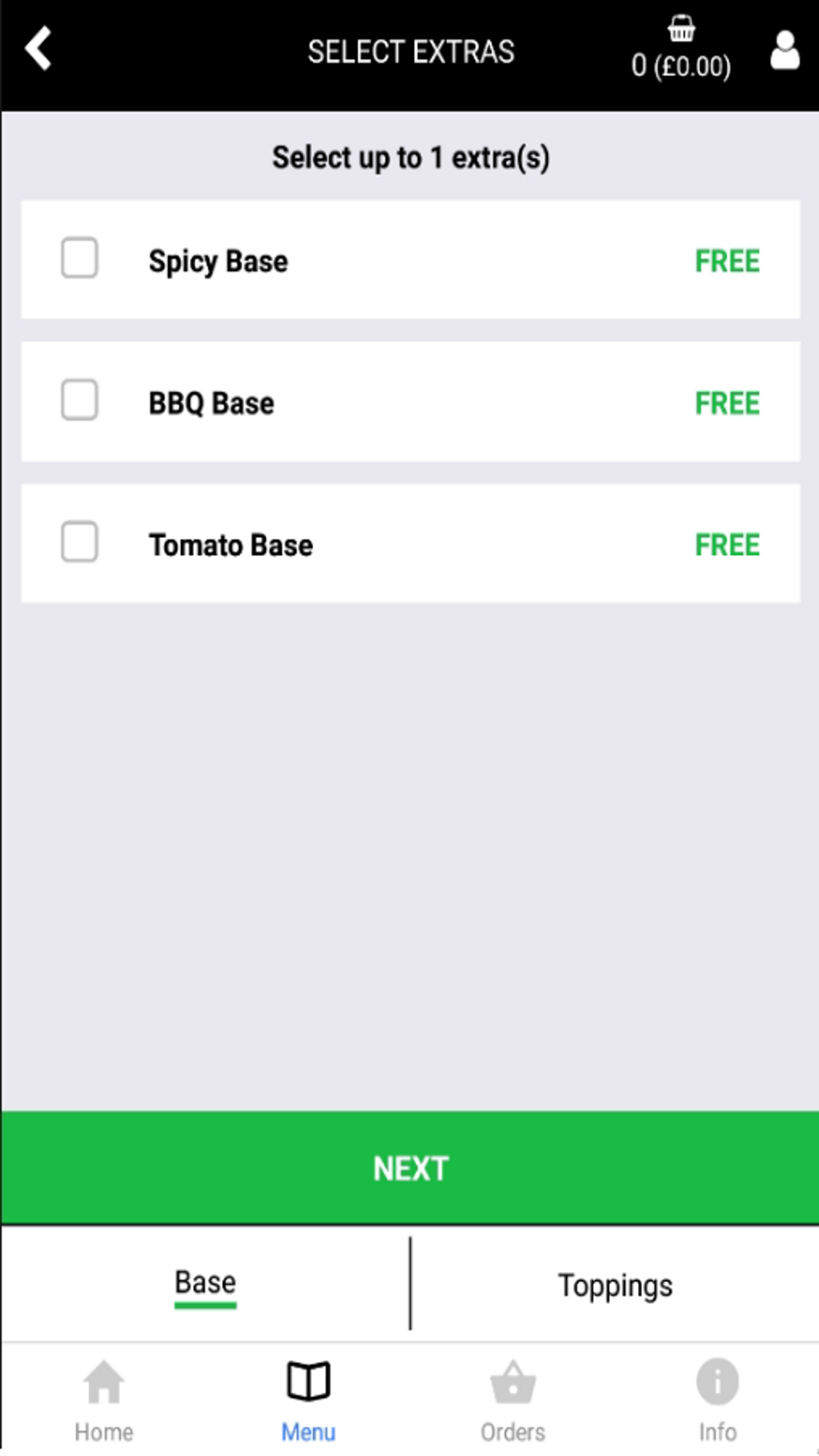This screenshot has width=819, height=1456.
Task: Select the Base tab
Action: (205, 1285)
